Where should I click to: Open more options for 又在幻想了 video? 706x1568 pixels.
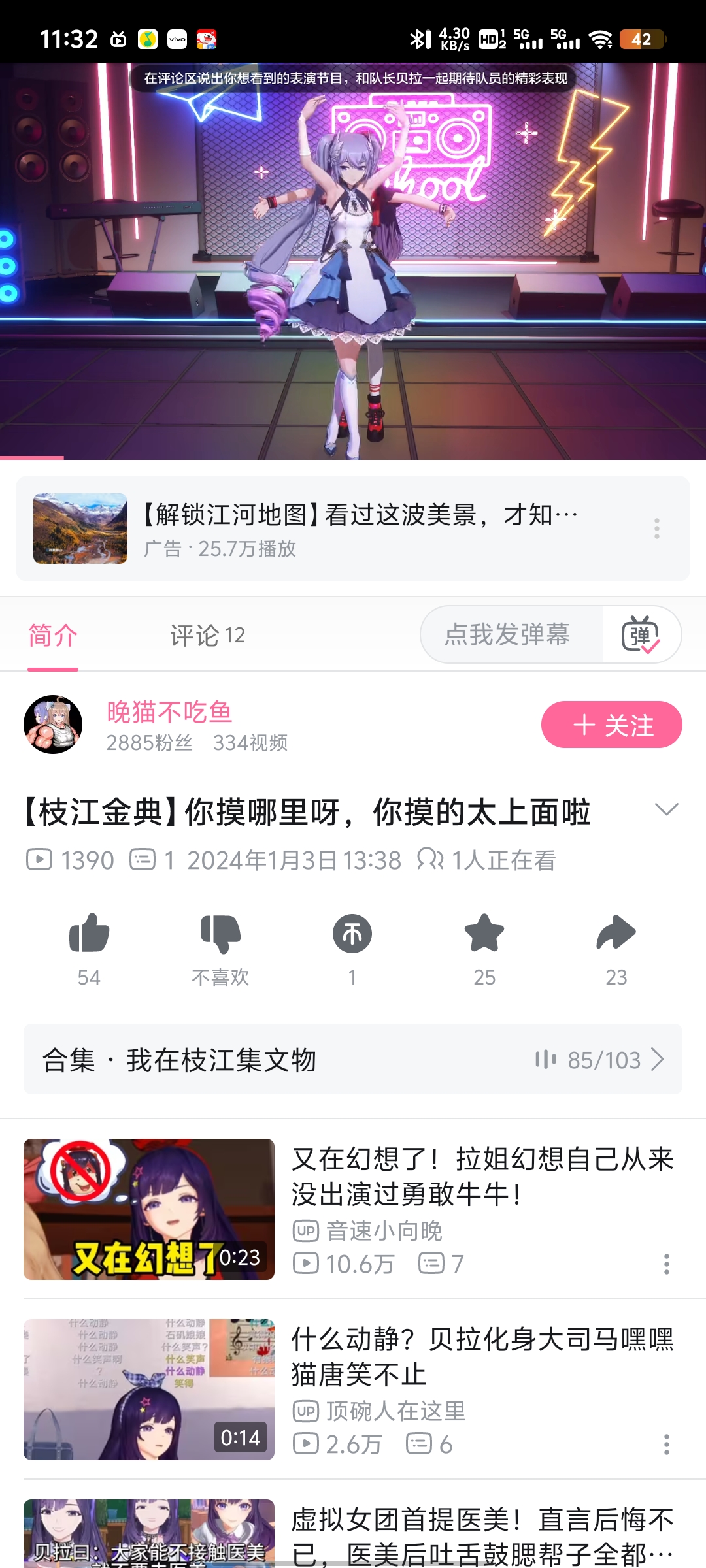(x=666, y=1264)
